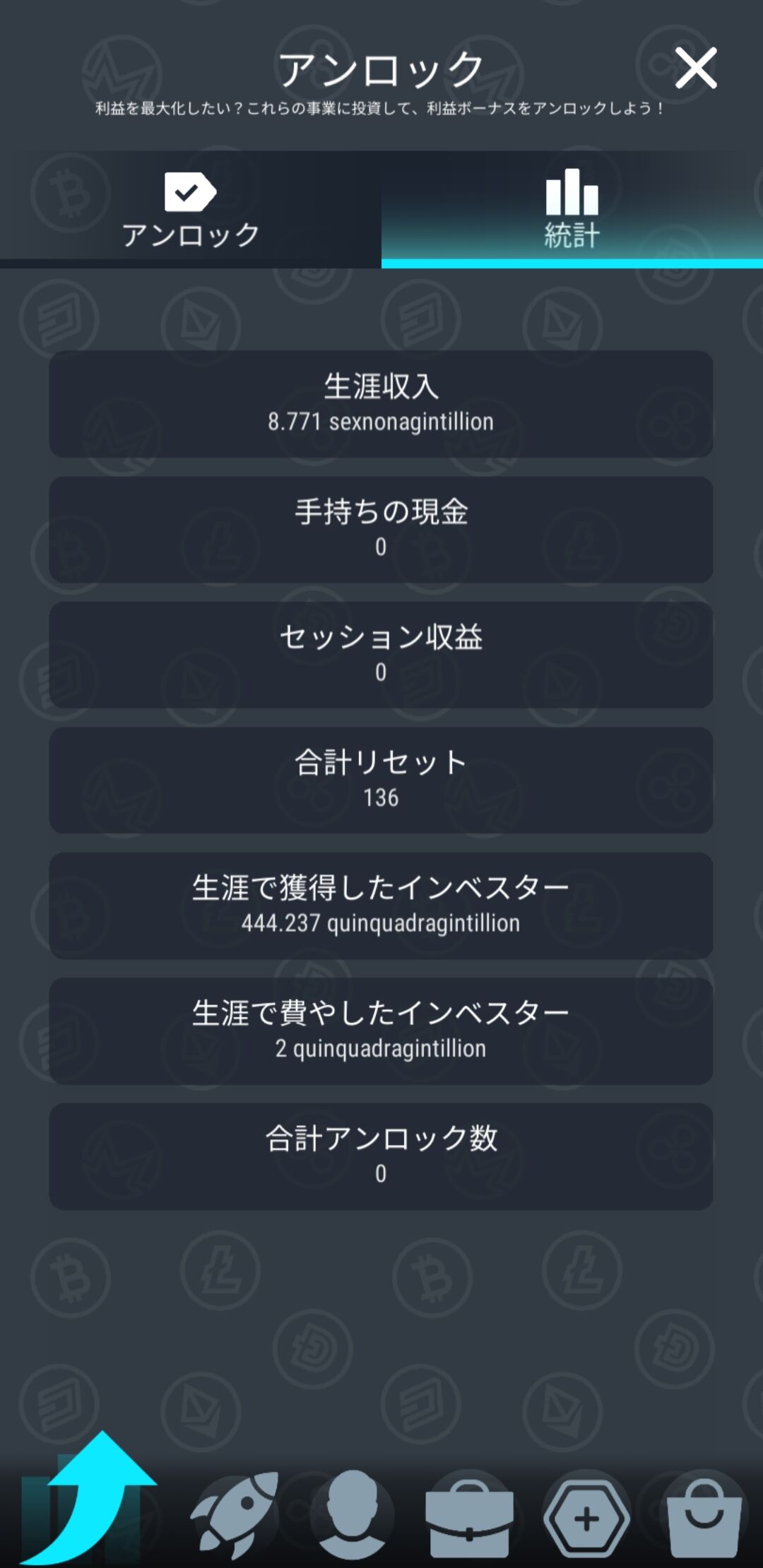Tap the 生涯で獲得したインベスター card

point(381,905)
